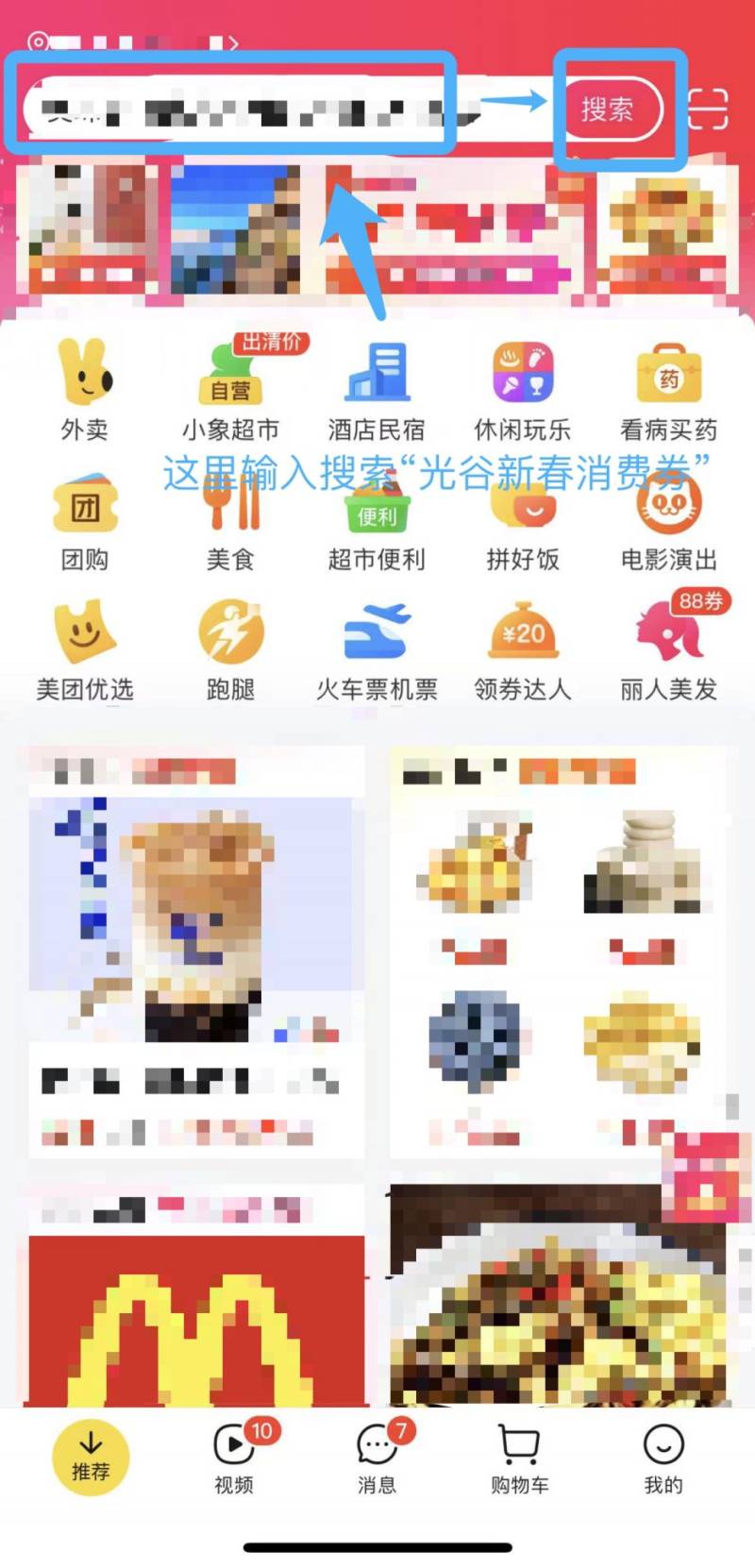Tap the red 搜索 button

pyautogui.click(x=609, y=110)
